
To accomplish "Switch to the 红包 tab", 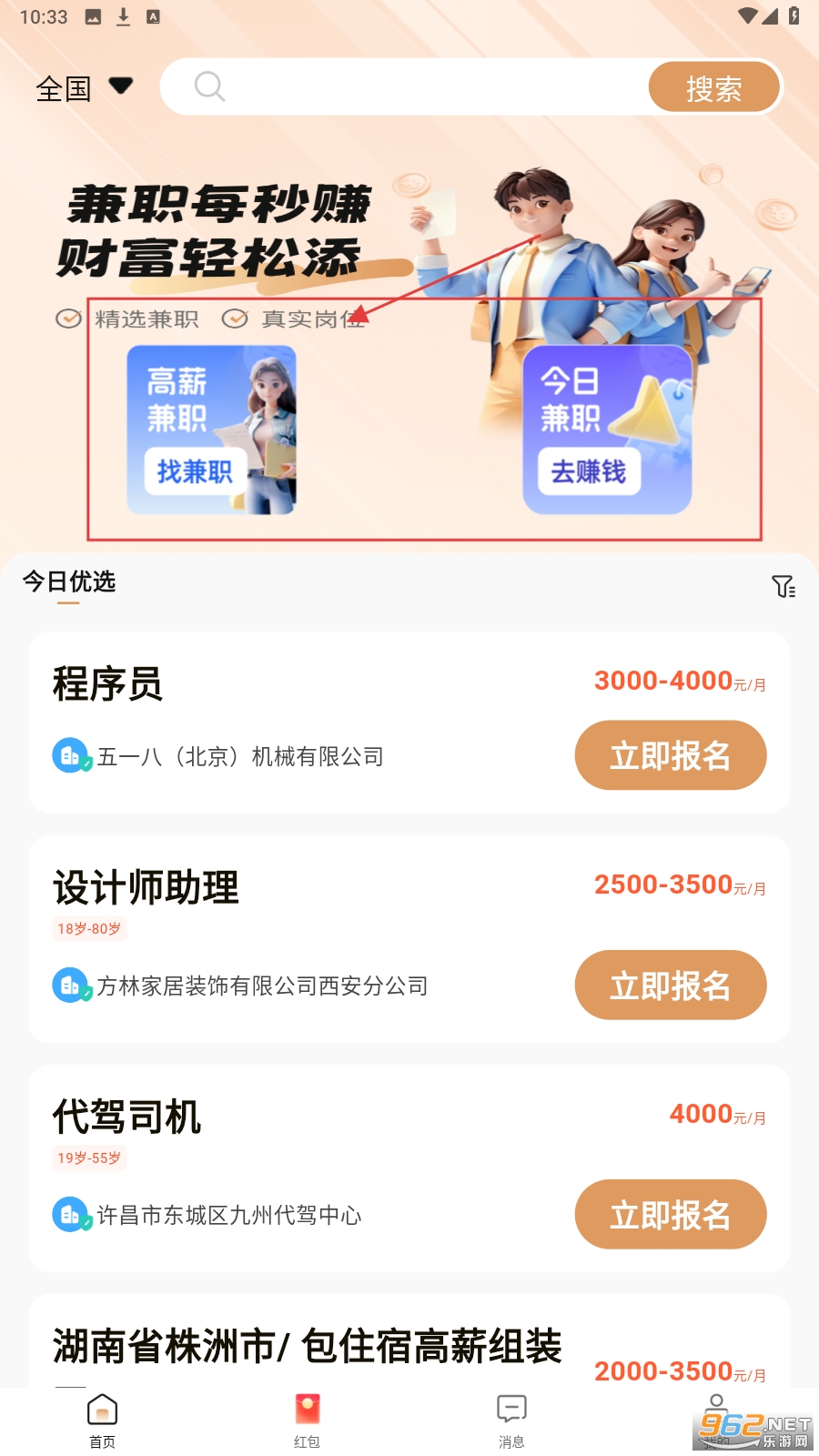I will (x=307, y=1420).
